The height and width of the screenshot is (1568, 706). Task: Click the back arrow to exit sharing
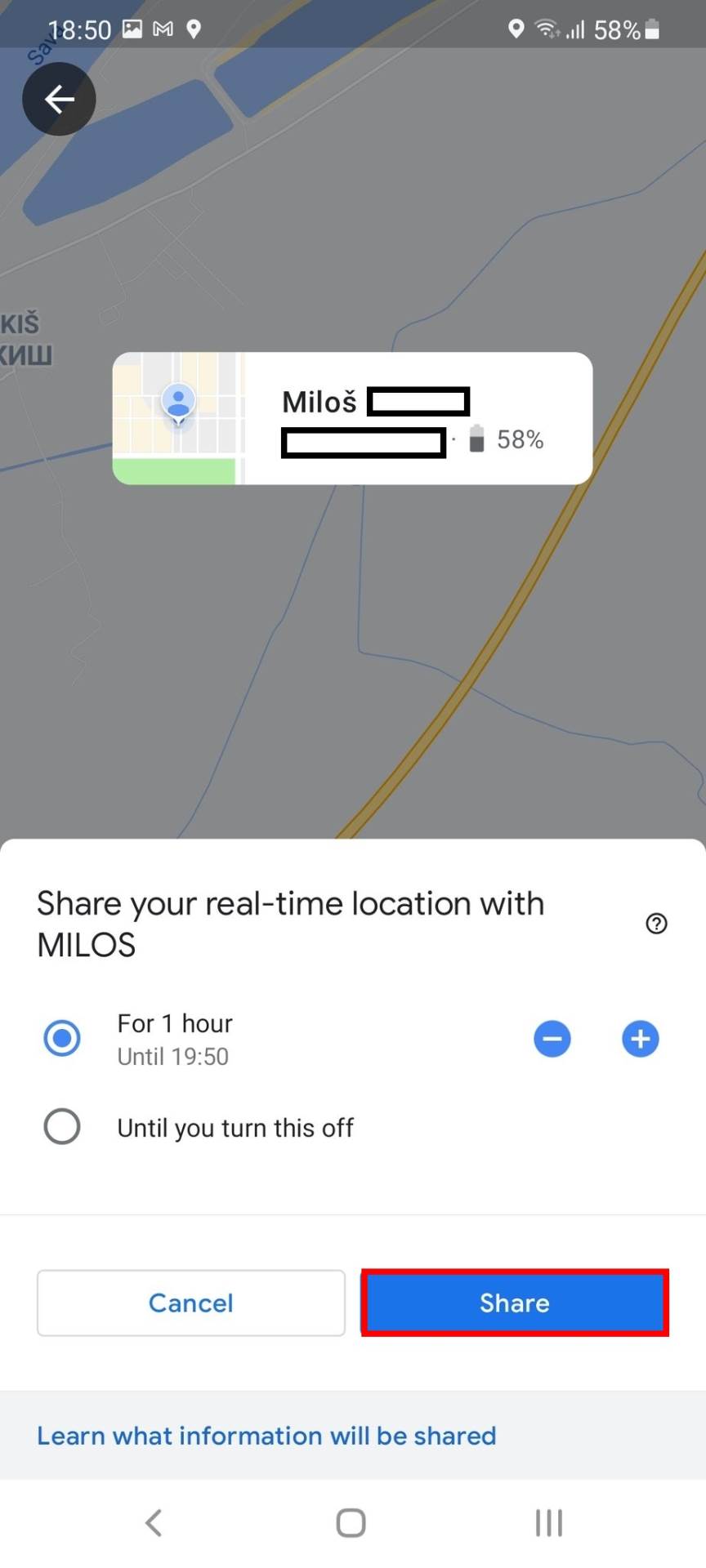click(58, 99)
